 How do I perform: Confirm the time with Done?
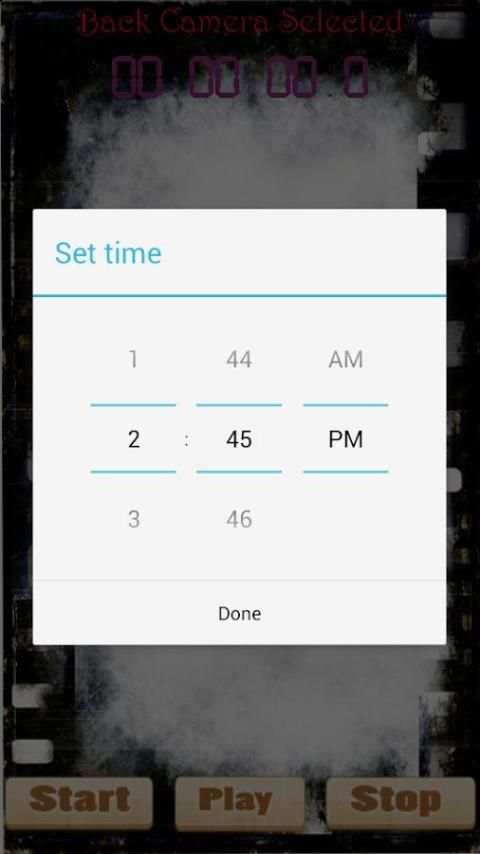239,613
